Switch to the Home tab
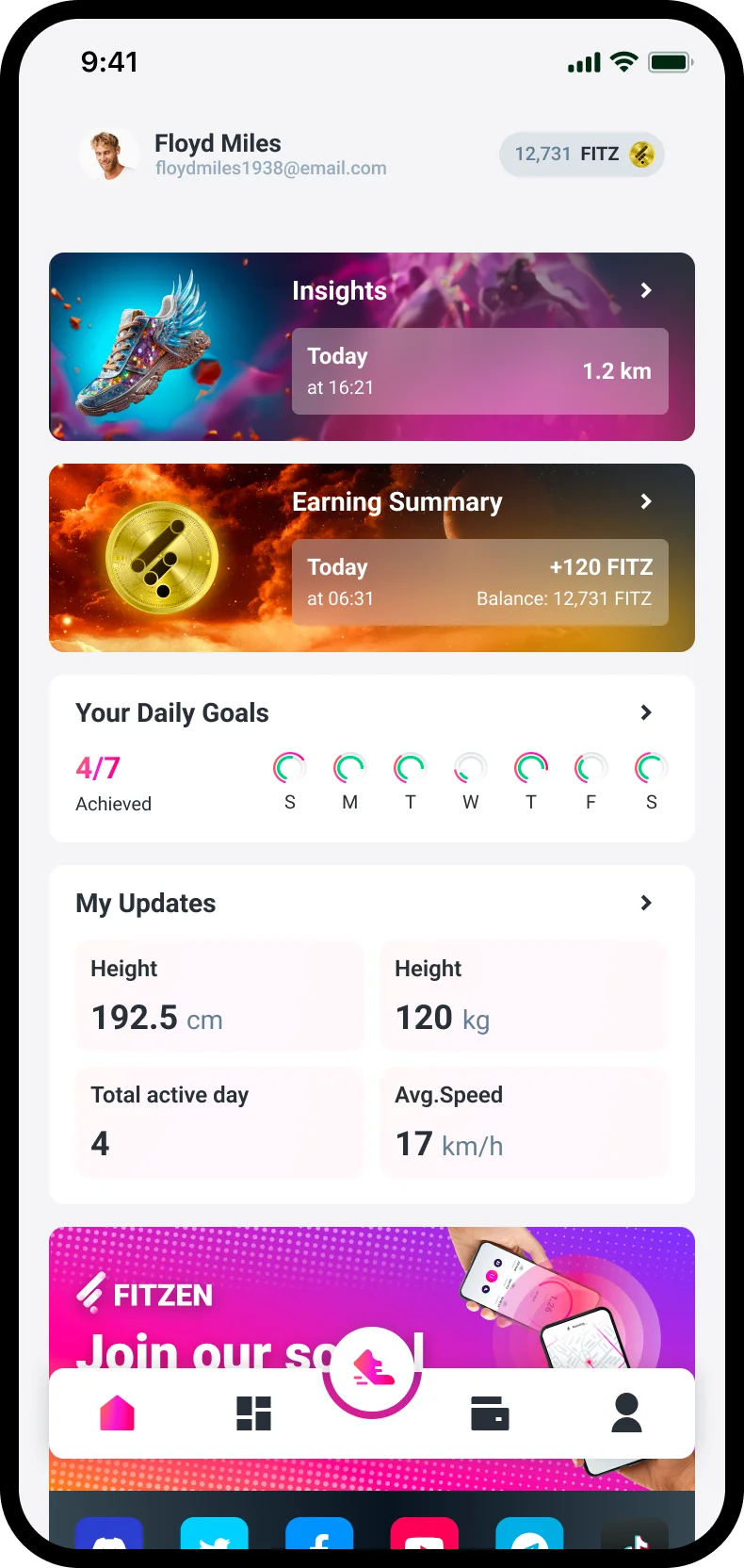 117,1413
